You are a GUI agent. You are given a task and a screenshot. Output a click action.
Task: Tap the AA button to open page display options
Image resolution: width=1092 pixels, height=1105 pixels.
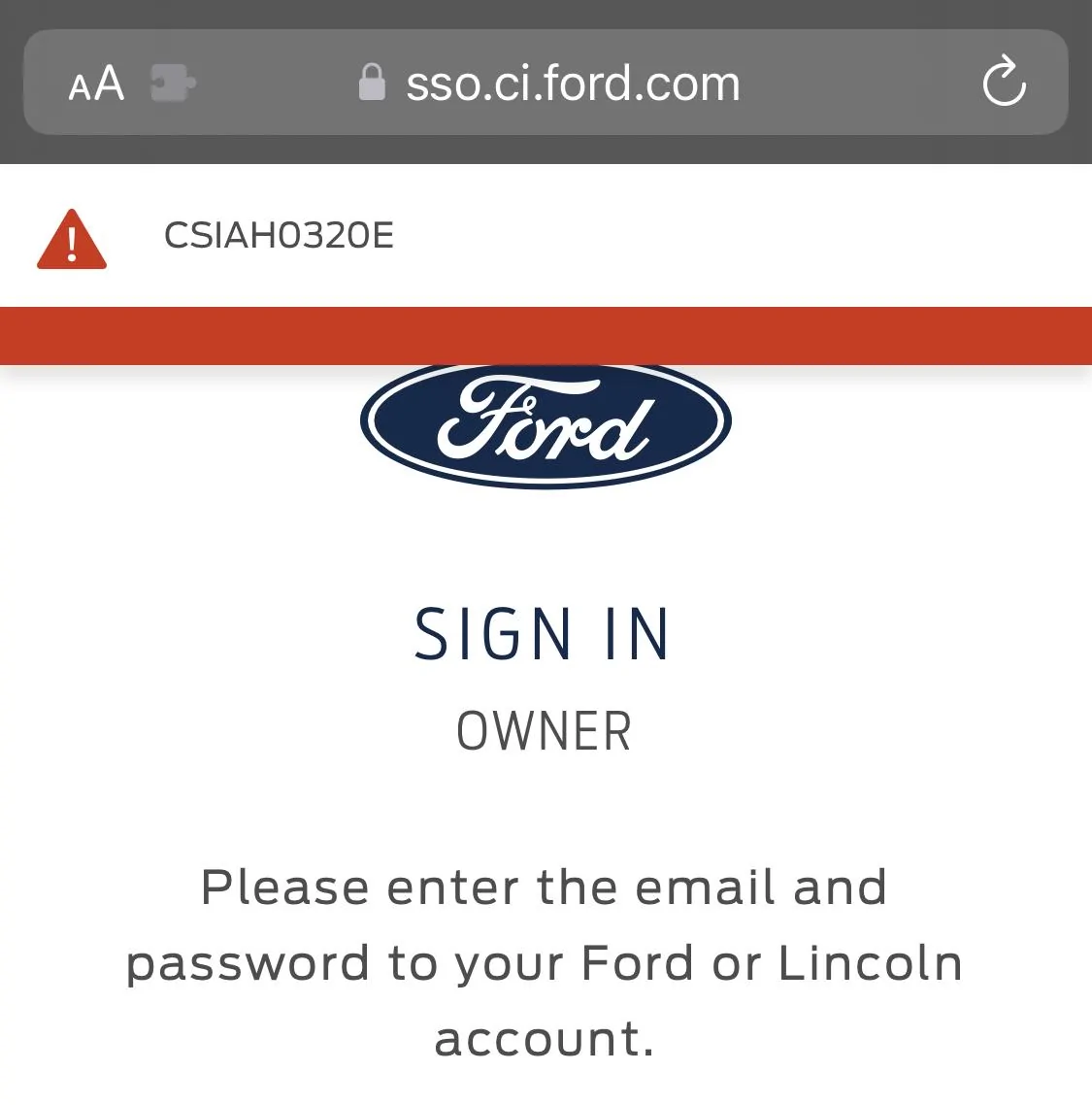tap(96, 82)
